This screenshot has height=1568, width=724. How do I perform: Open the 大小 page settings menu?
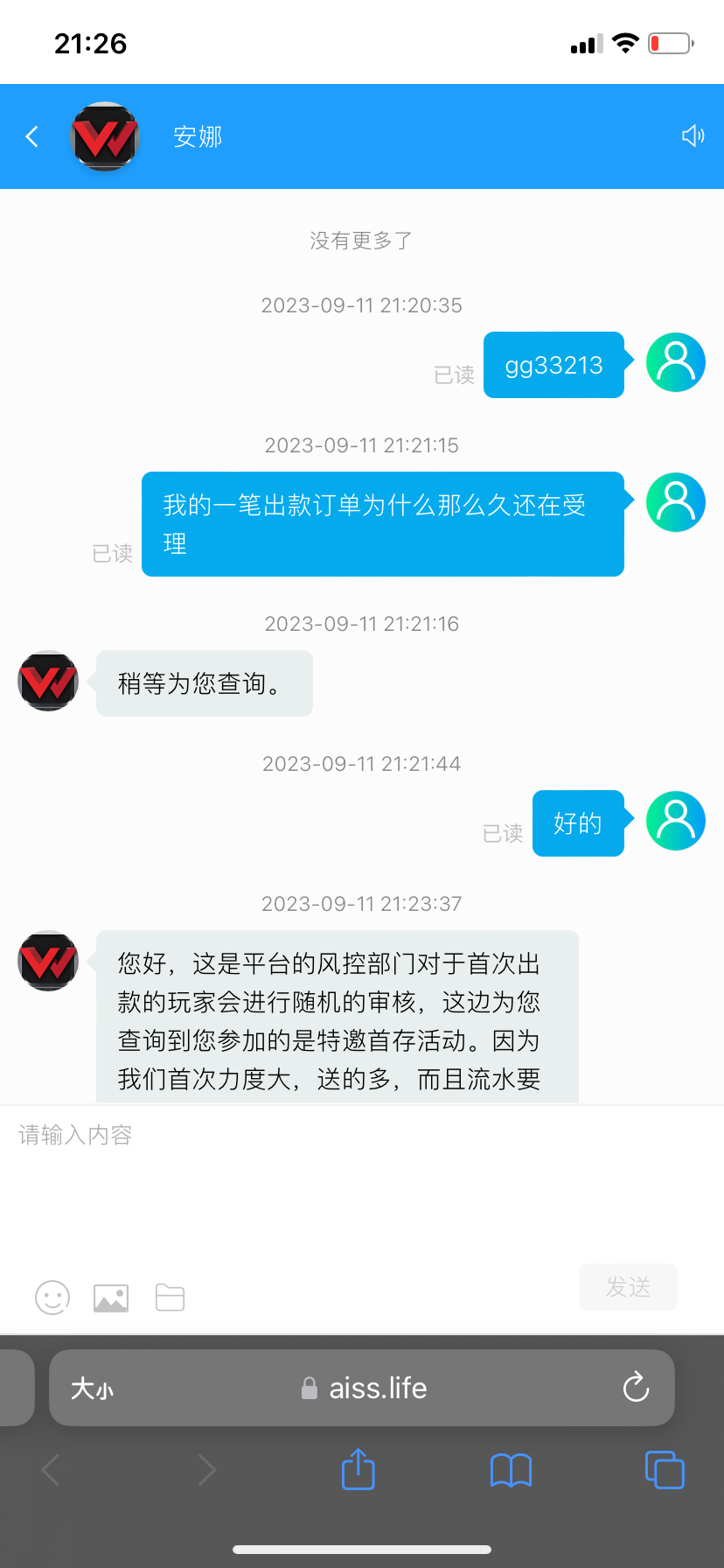click(x=92, y=1389)
